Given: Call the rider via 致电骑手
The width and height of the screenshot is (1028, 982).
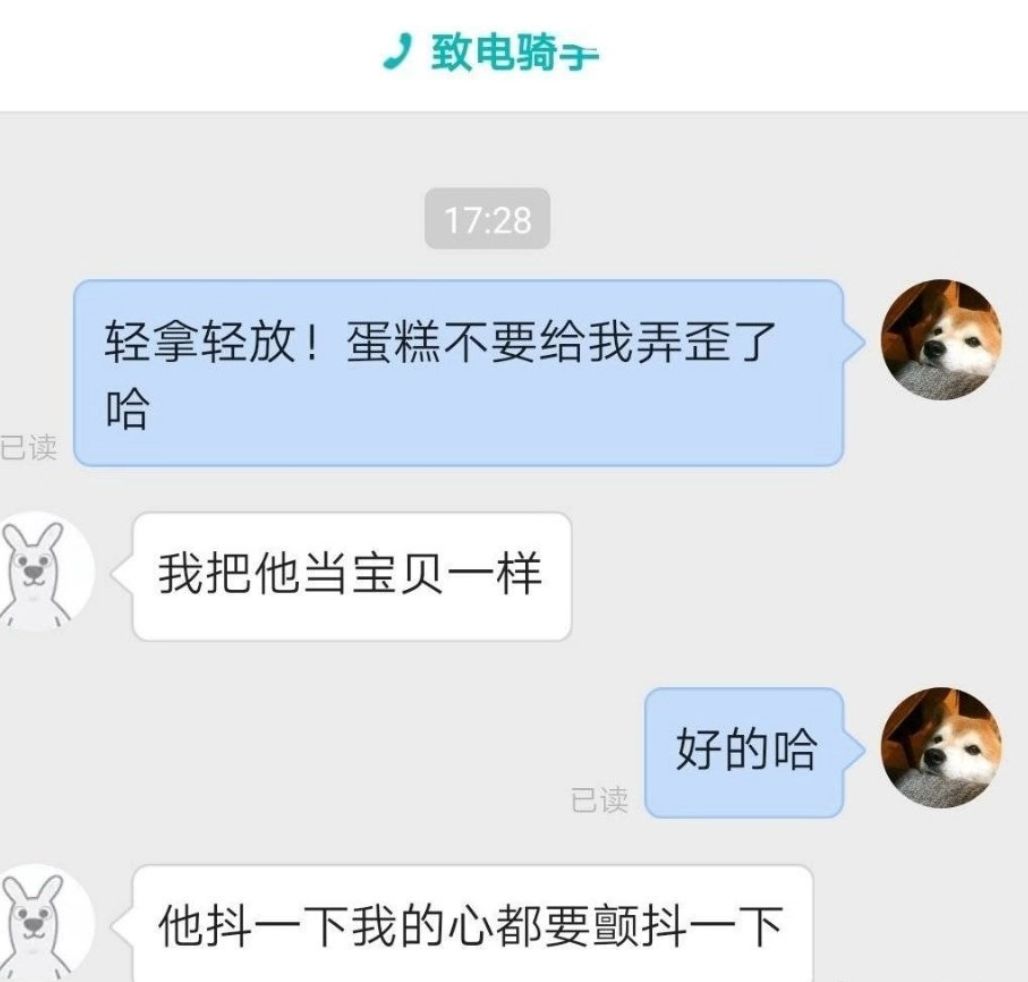Looking at the screenshot, I should point(491,53).
